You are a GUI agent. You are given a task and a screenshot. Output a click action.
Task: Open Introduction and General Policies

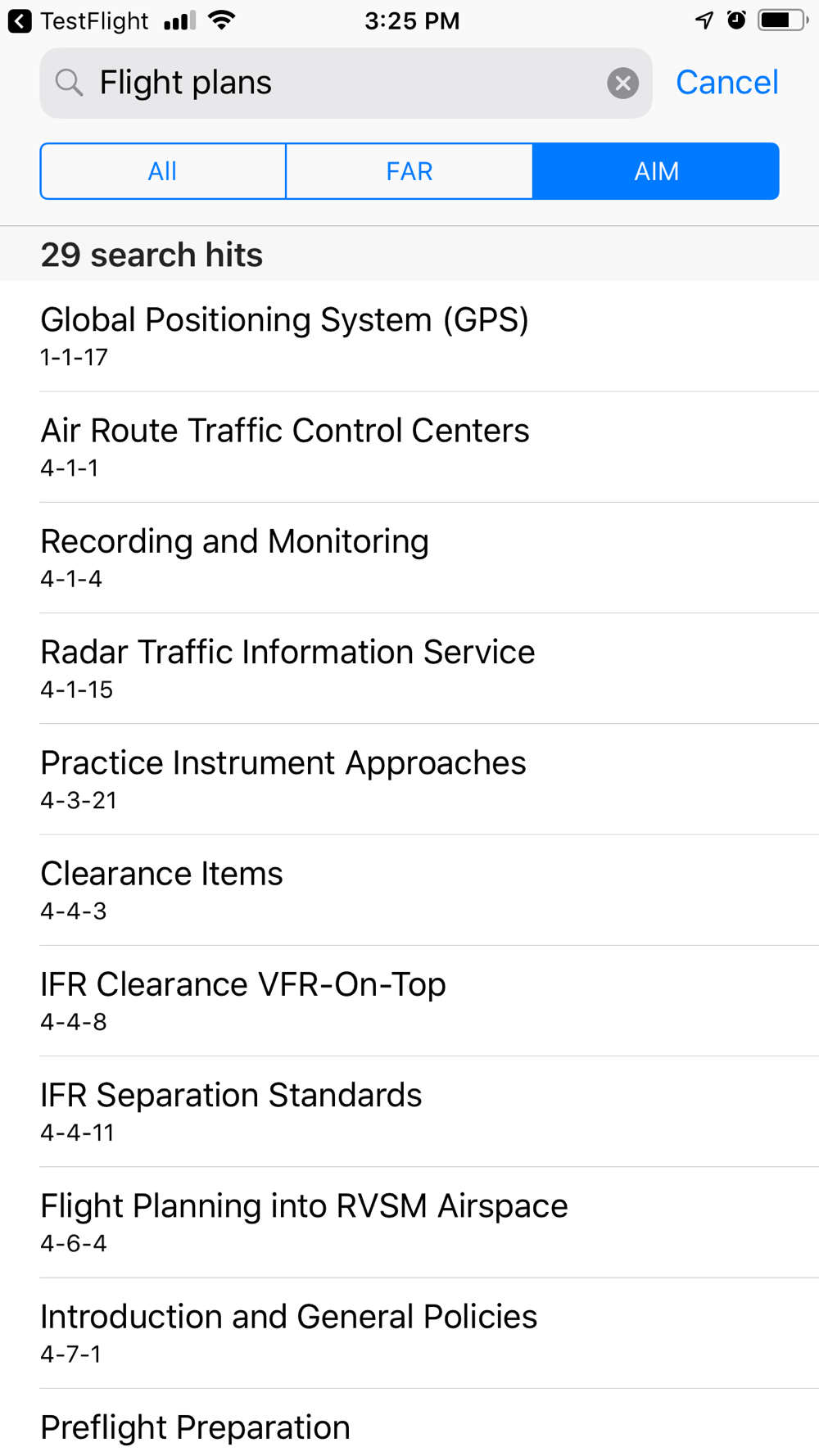(409, 1333)
